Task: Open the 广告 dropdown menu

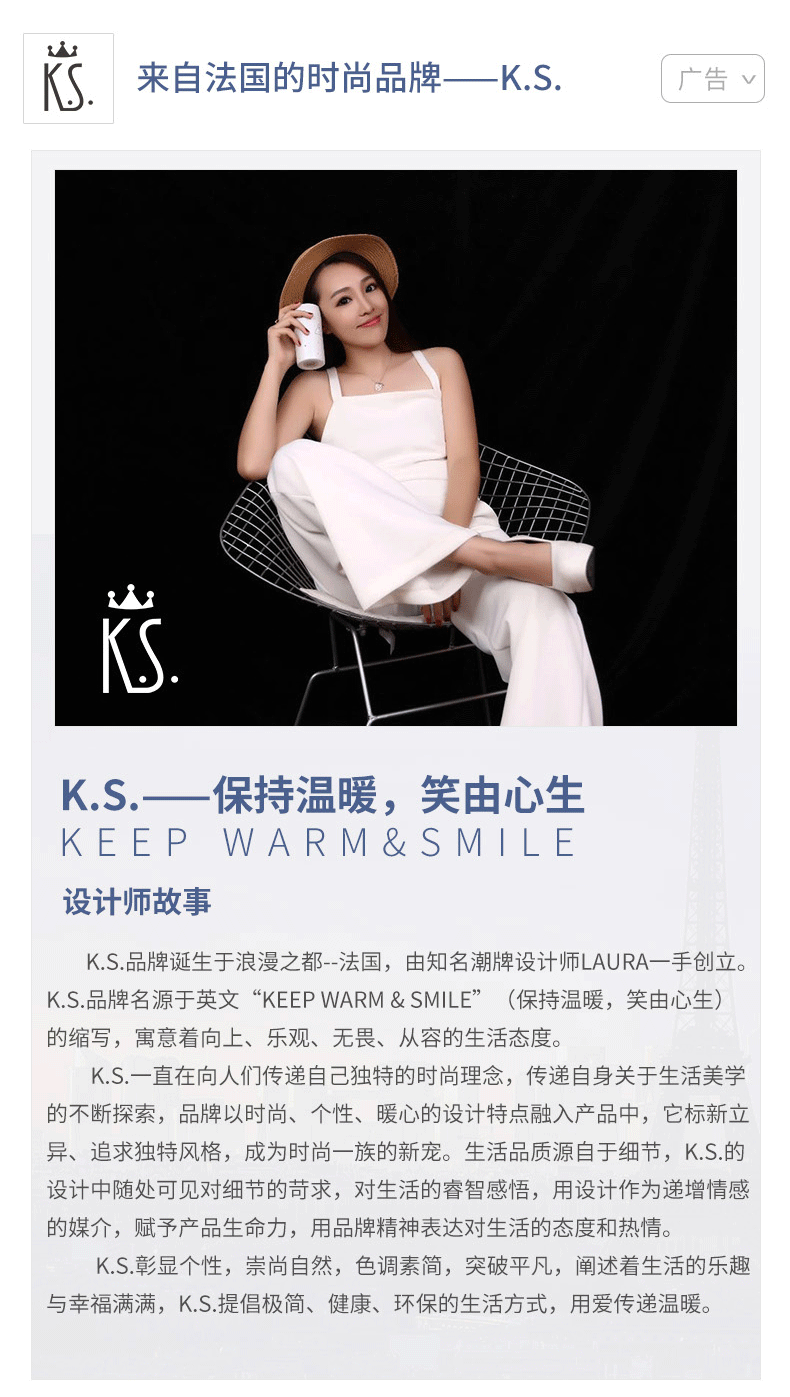Action: [x=712, y=79]
